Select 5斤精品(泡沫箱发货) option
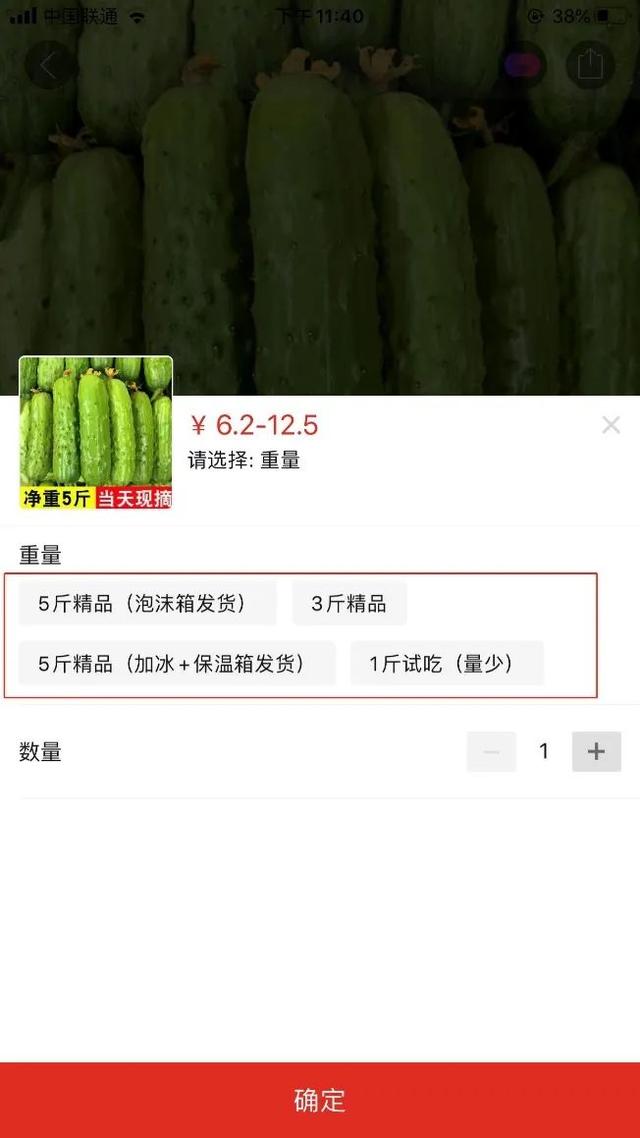This screenshot has width=640, height=1138. coord(147,603)
